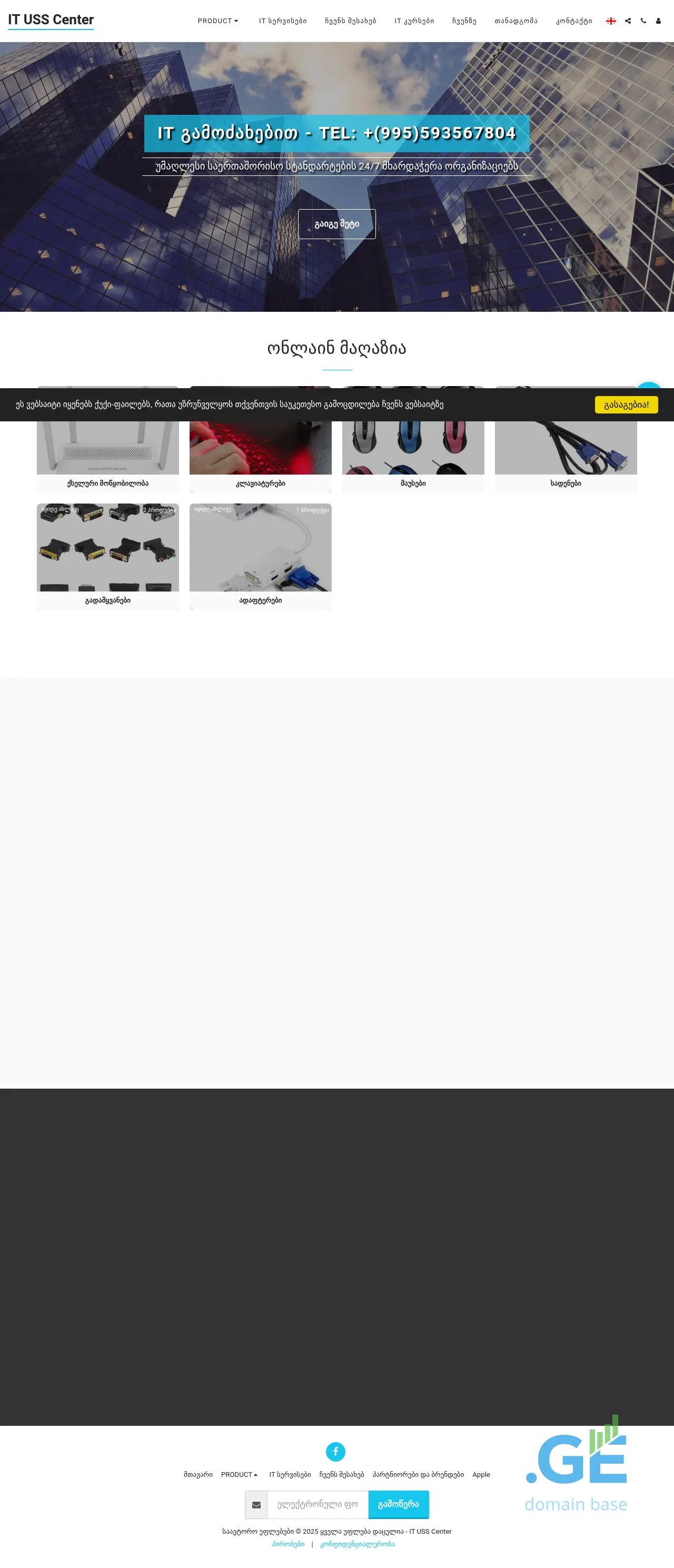Open IT კურსები from top menu

[x=414, y=21]
